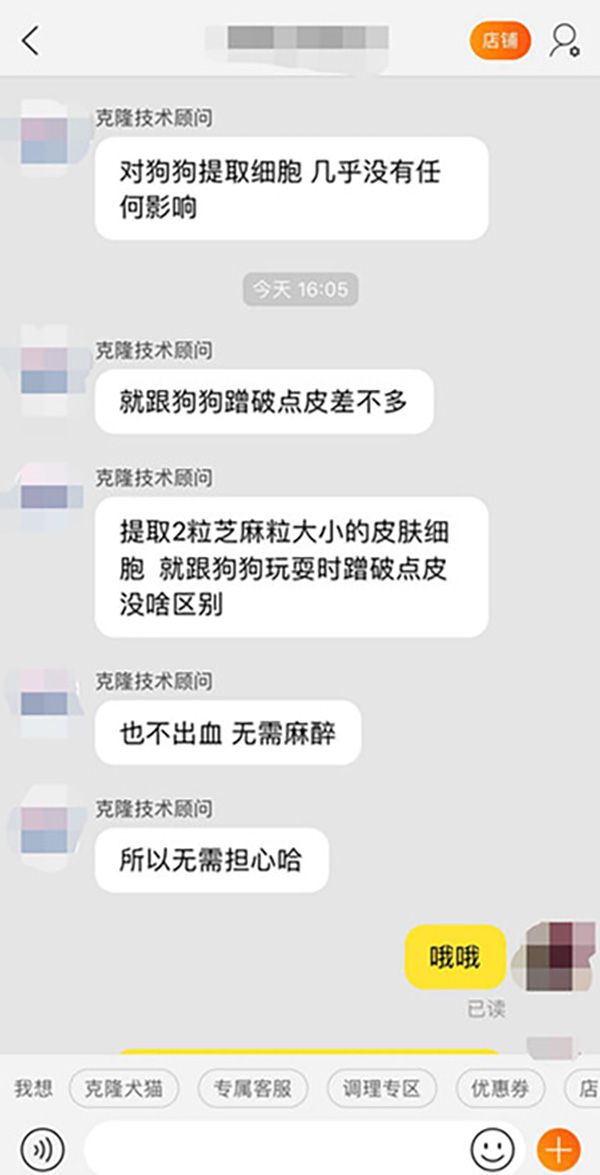600x1175 pixels.
Task: Switch to voice input
Action: (41, 1146)
